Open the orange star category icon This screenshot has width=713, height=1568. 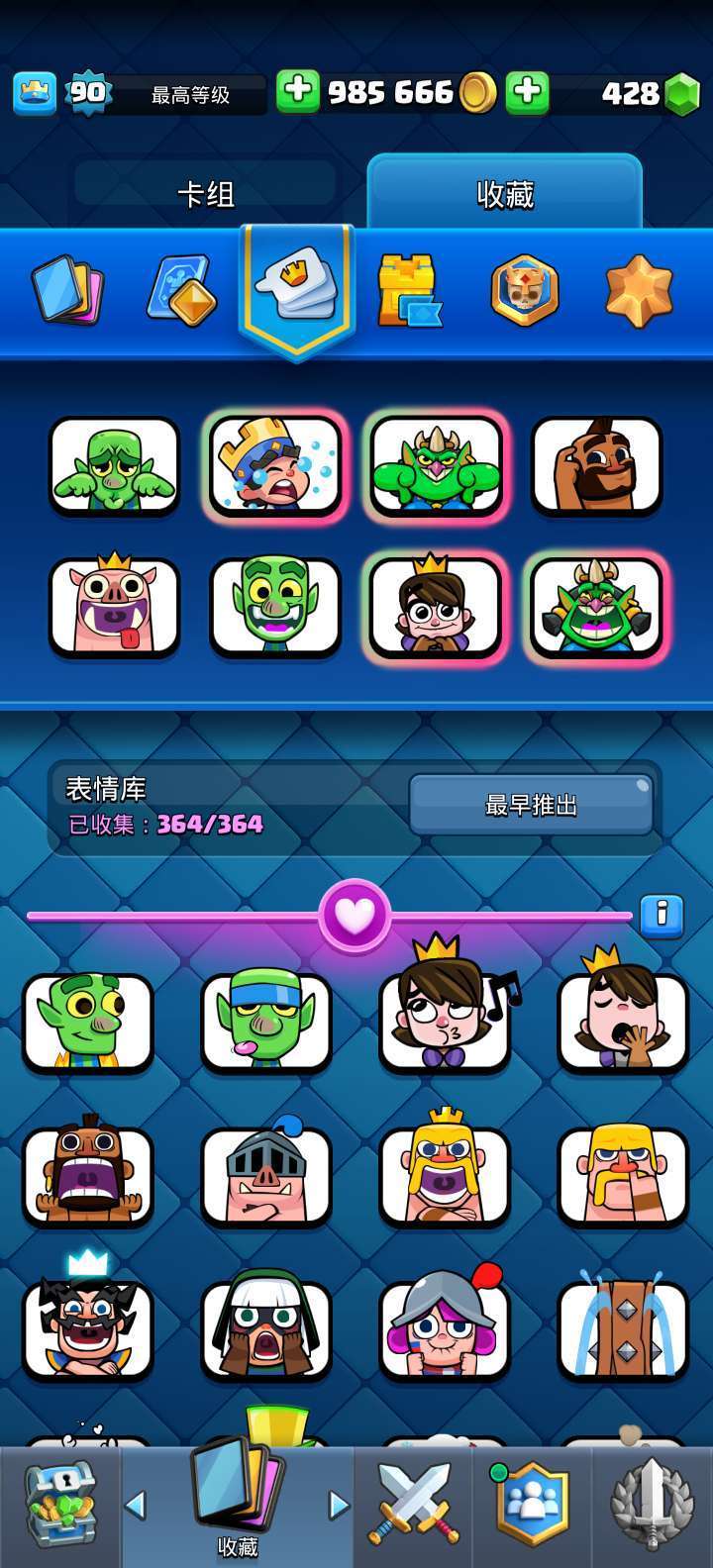point(639,290)
